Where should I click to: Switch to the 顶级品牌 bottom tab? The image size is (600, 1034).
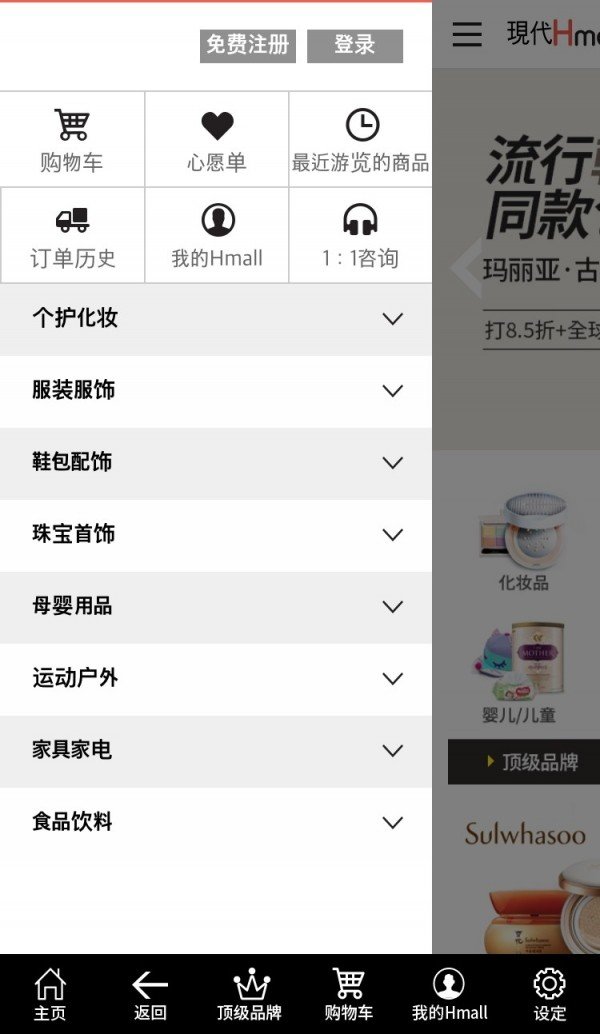click(x=249, y=994)
